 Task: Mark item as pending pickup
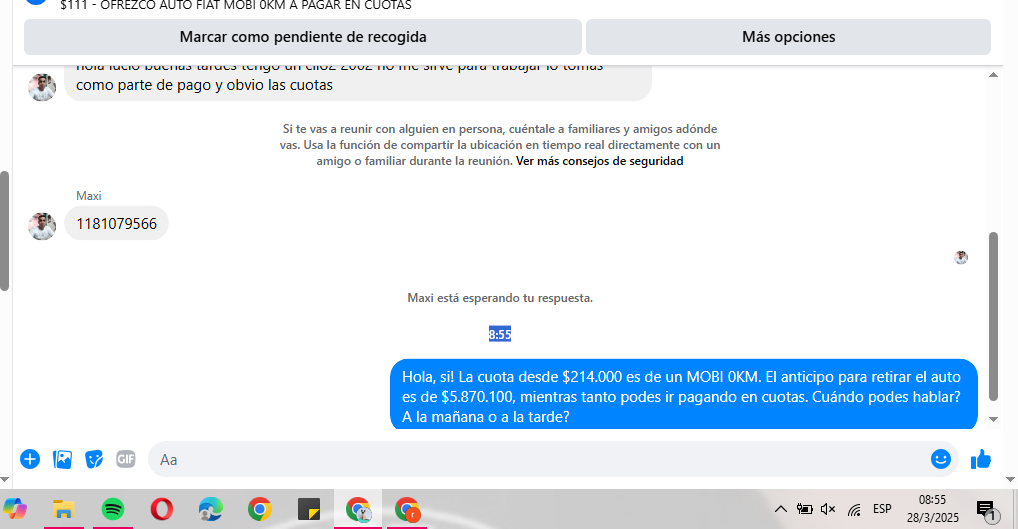click(x=302, y=37)
